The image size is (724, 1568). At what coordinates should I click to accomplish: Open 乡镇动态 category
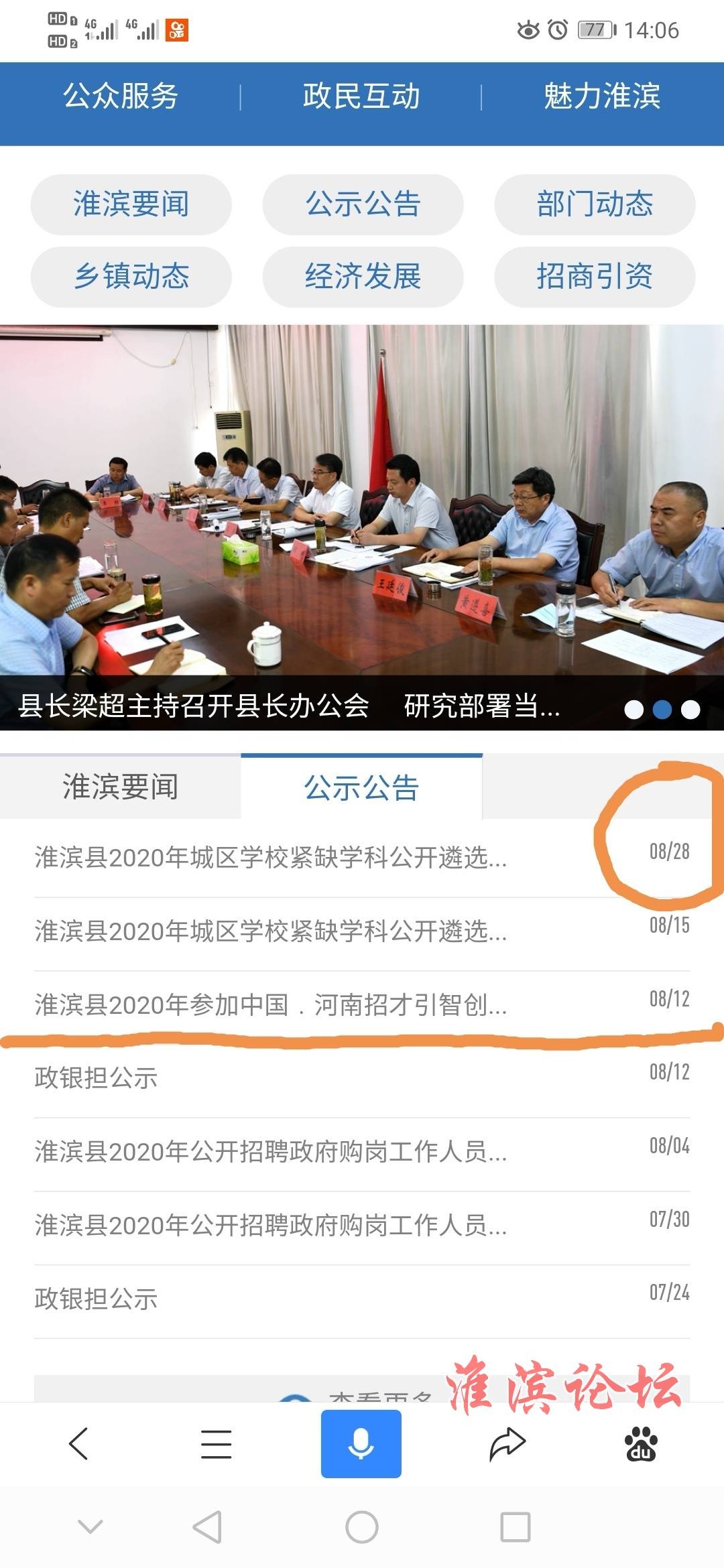point(131,277)
